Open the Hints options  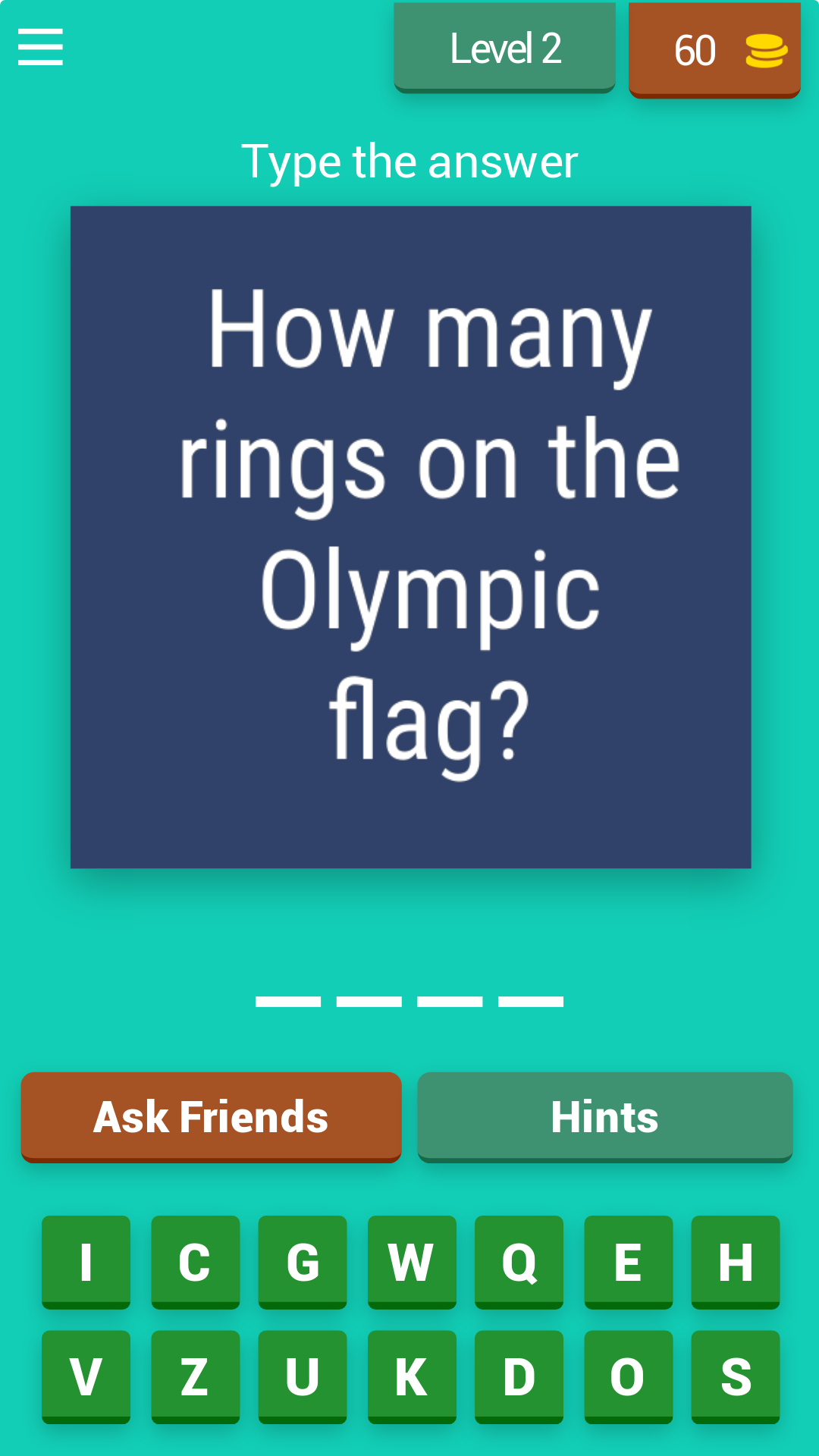tap(604, 1117)
